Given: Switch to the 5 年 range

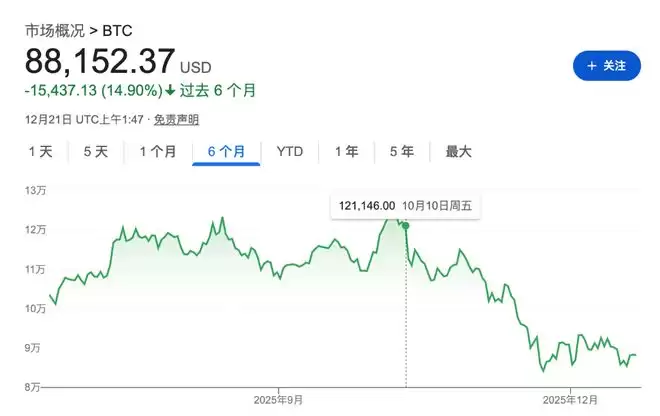Looking at the screenshot, I should 402,152.
